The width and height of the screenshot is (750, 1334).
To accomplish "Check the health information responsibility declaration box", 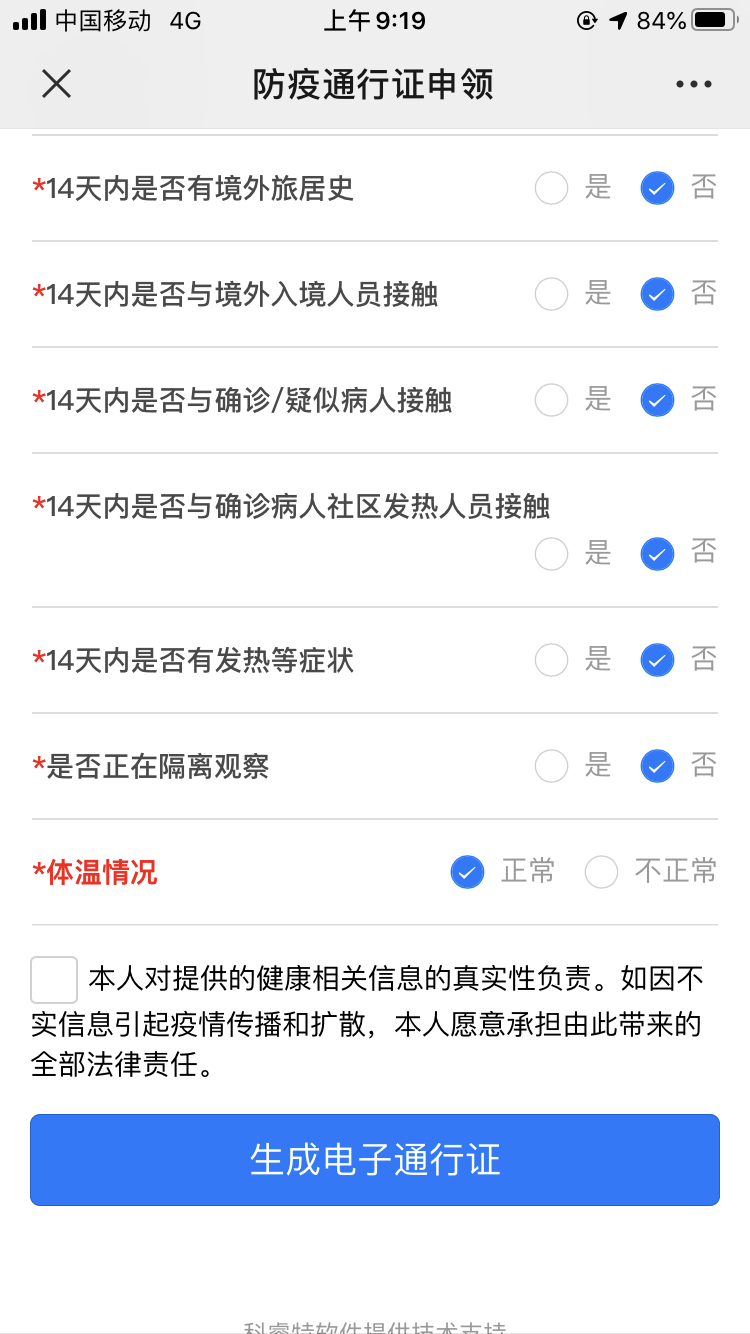I will click(x=54, y=979).
